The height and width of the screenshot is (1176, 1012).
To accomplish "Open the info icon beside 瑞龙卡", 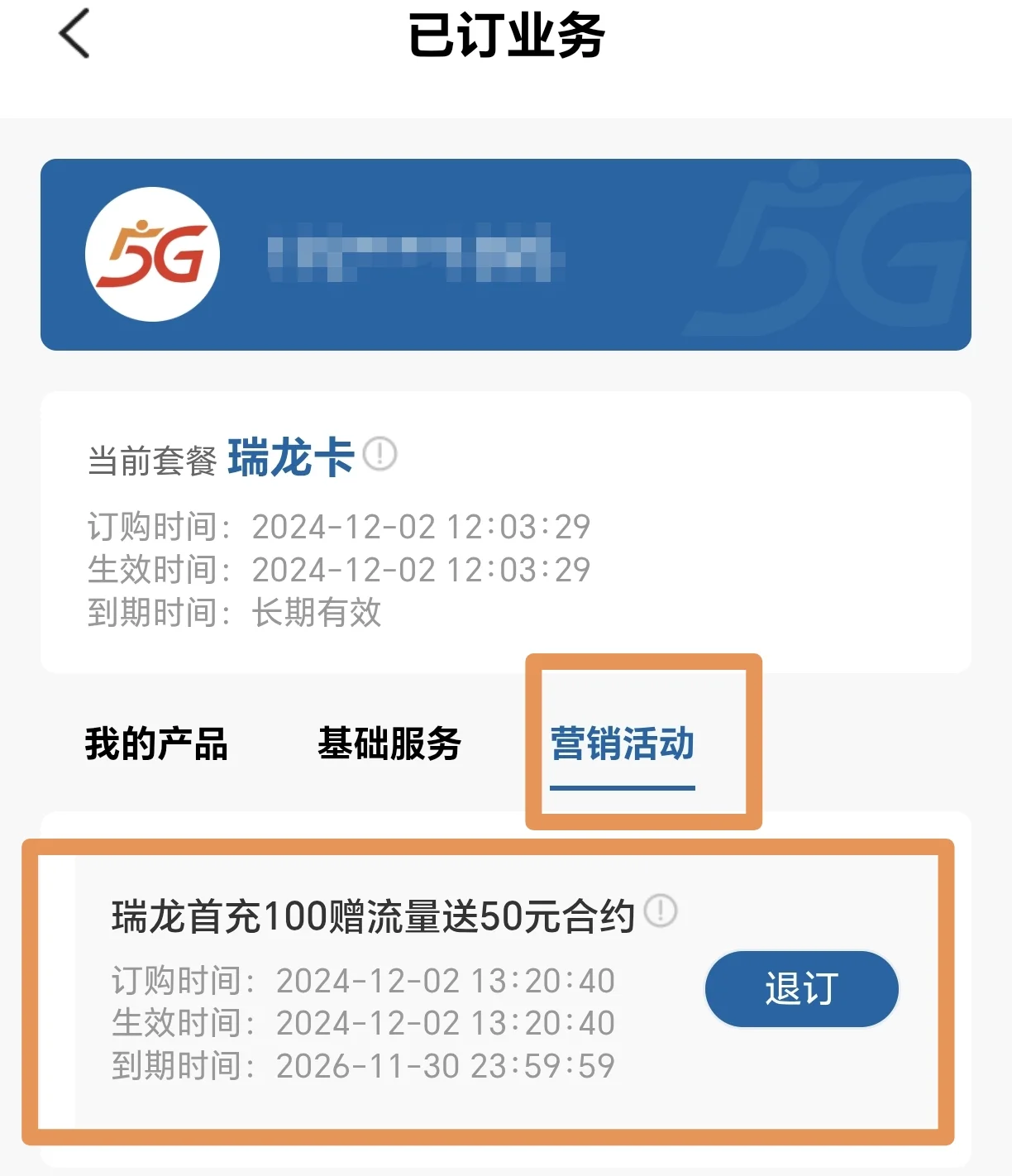I will pyautogui.click(x=380, y=454).
